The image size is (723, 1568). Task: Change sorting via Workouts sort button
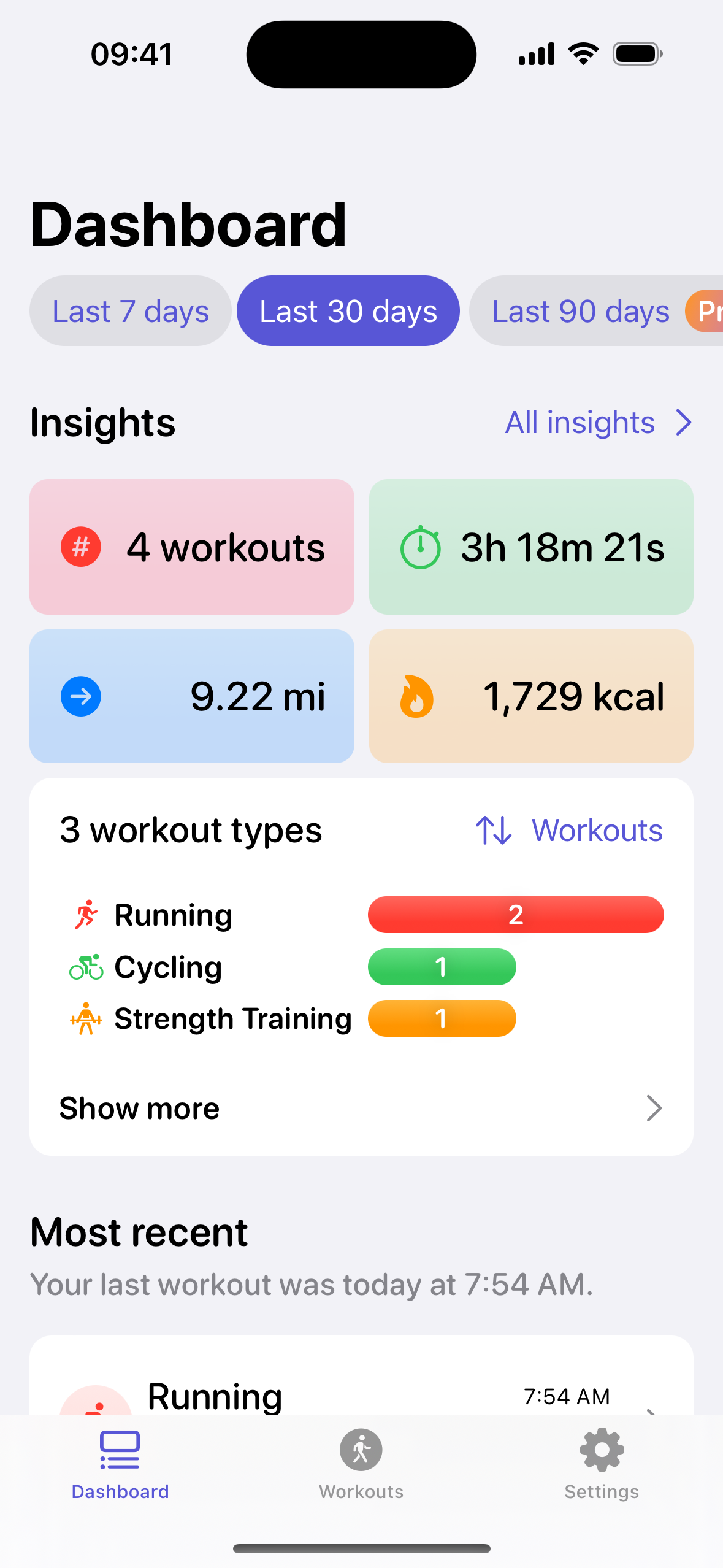click(569, 830)
